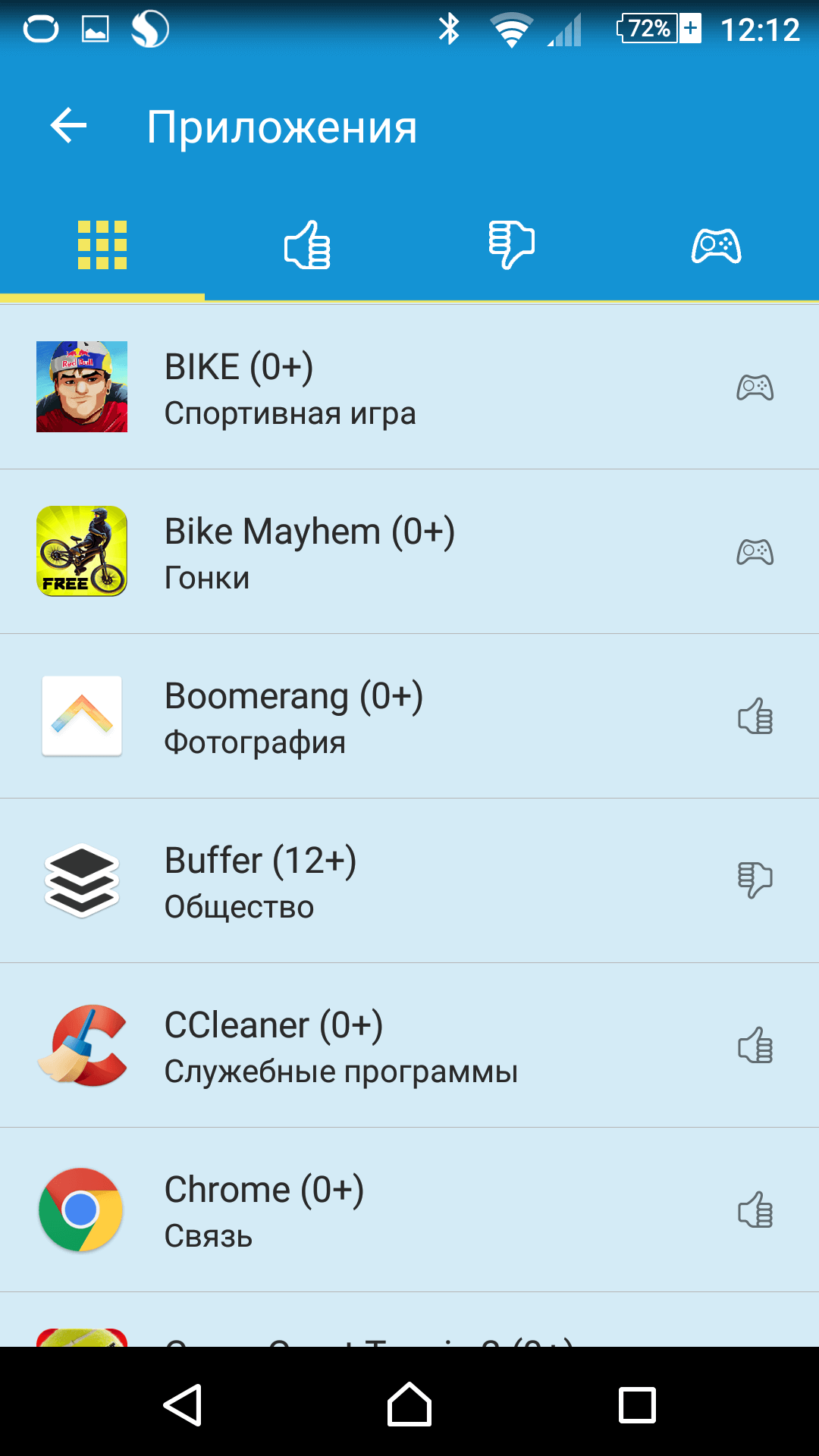Switch to the gamepad games tab
The height and width of the screenshot is (1456, 819).
[x=716, y=245]
